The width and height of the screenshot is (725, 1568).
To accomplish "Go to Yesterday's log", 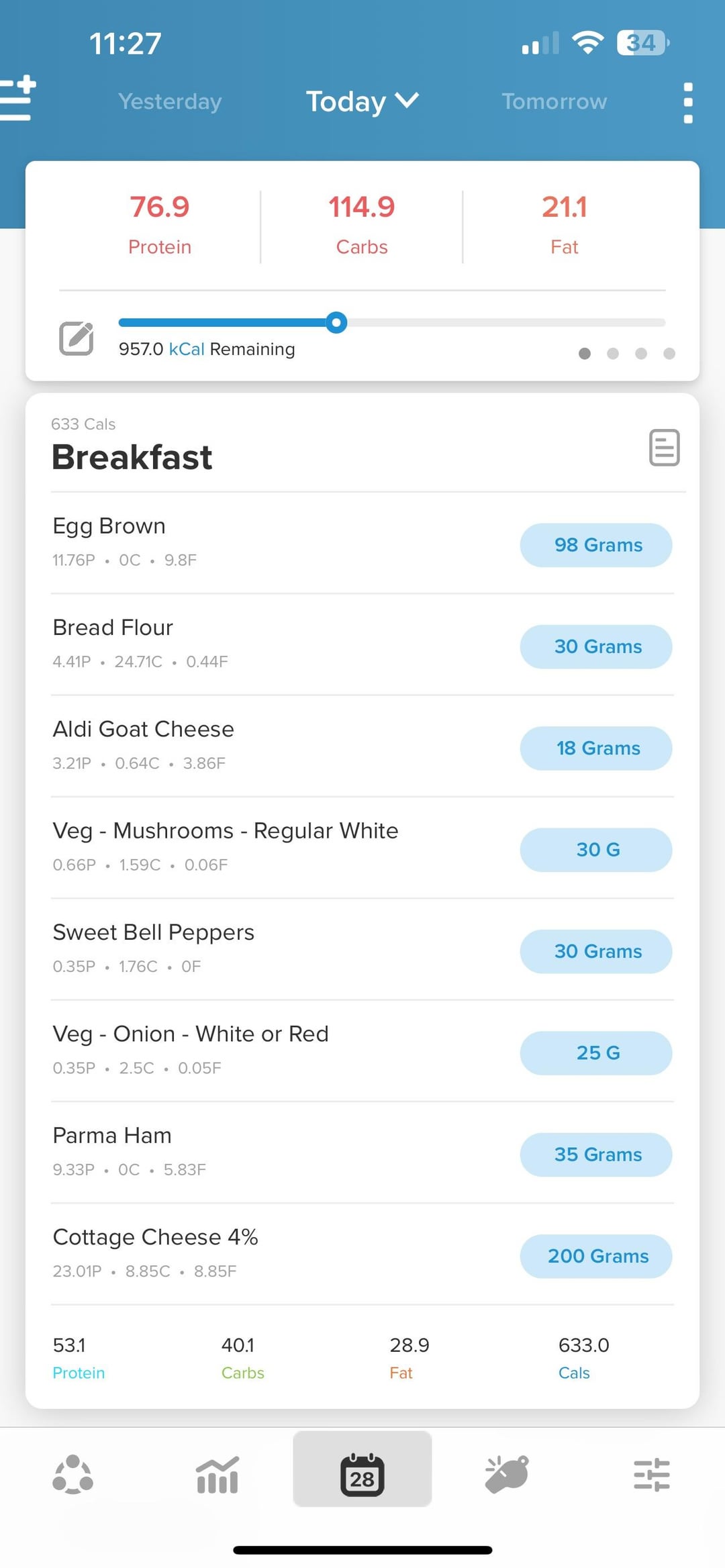I will (x=170, y=101).
